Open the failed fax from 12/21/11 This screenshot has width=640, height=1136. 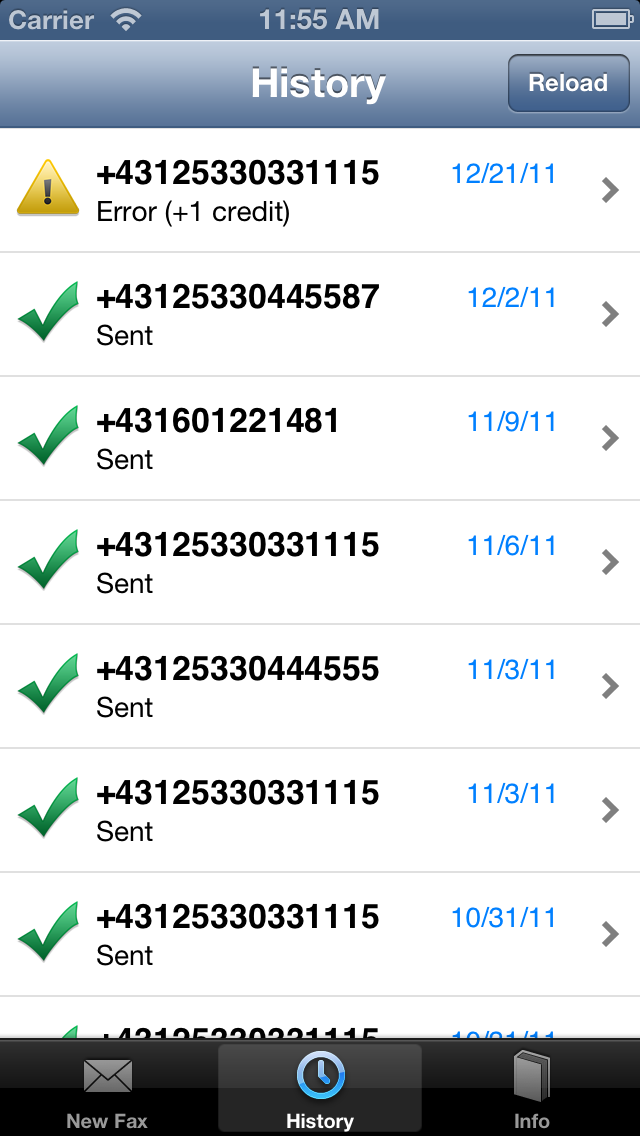tap(320, 191)
